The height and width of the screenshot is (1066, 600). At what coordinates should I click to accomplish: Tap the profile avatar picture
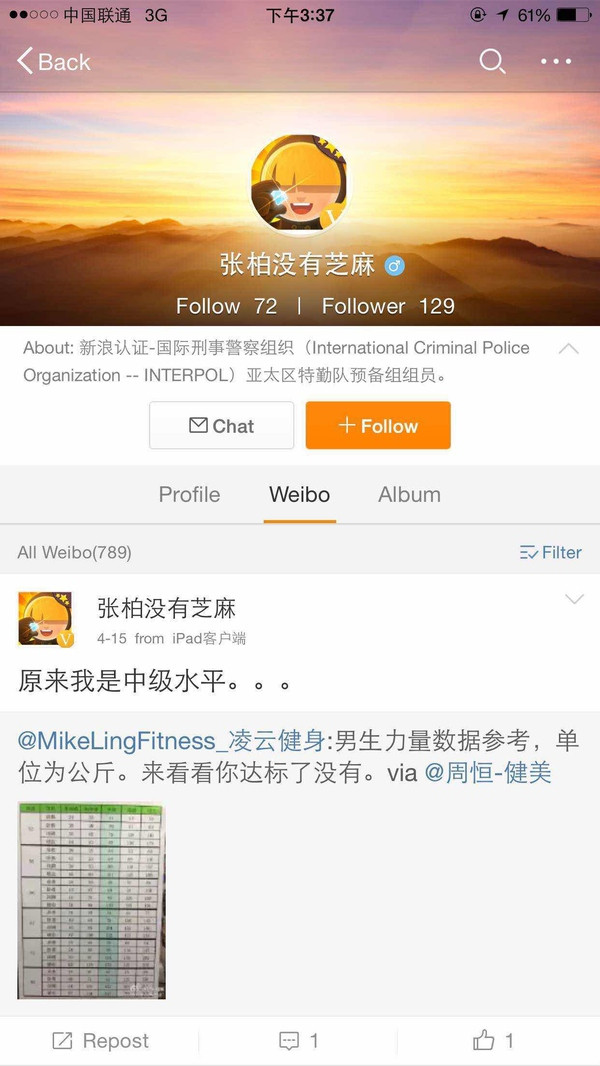pos(299,185)
